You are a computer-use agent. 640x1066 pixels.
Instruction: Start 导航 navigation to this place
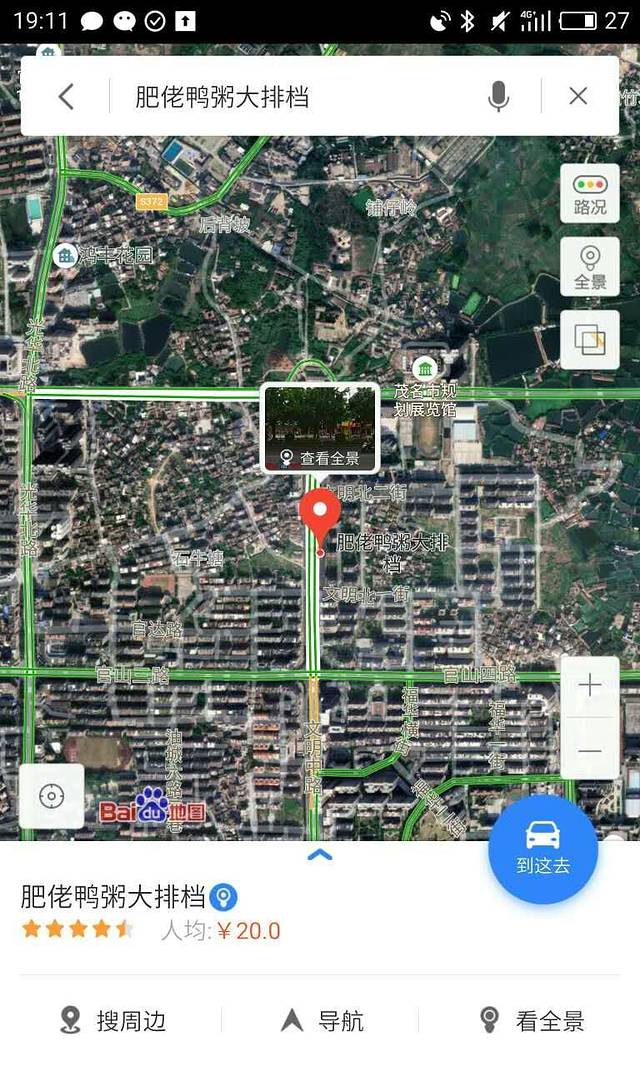321,1021
